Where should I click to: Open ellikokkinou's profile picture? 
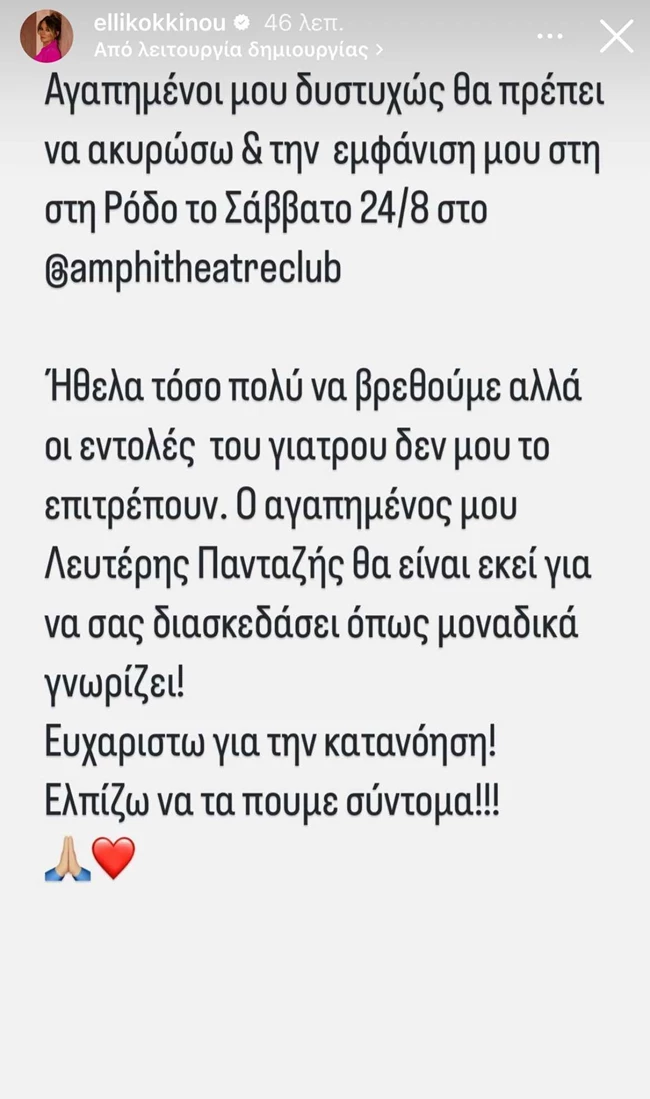point(46,36)
